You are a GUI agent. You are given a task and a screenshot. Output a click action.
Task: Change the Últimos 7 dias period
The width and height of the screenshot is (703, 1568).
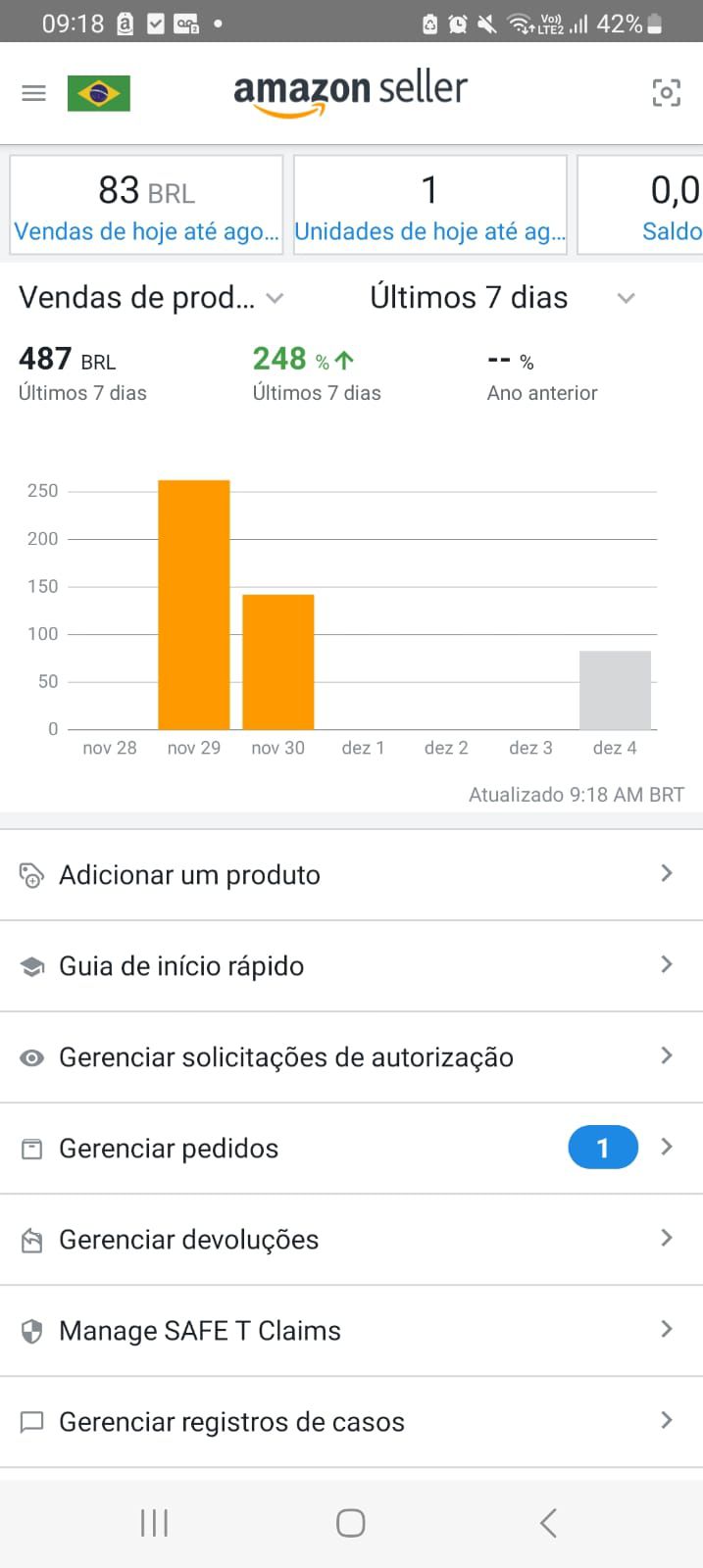click(502, 298)
